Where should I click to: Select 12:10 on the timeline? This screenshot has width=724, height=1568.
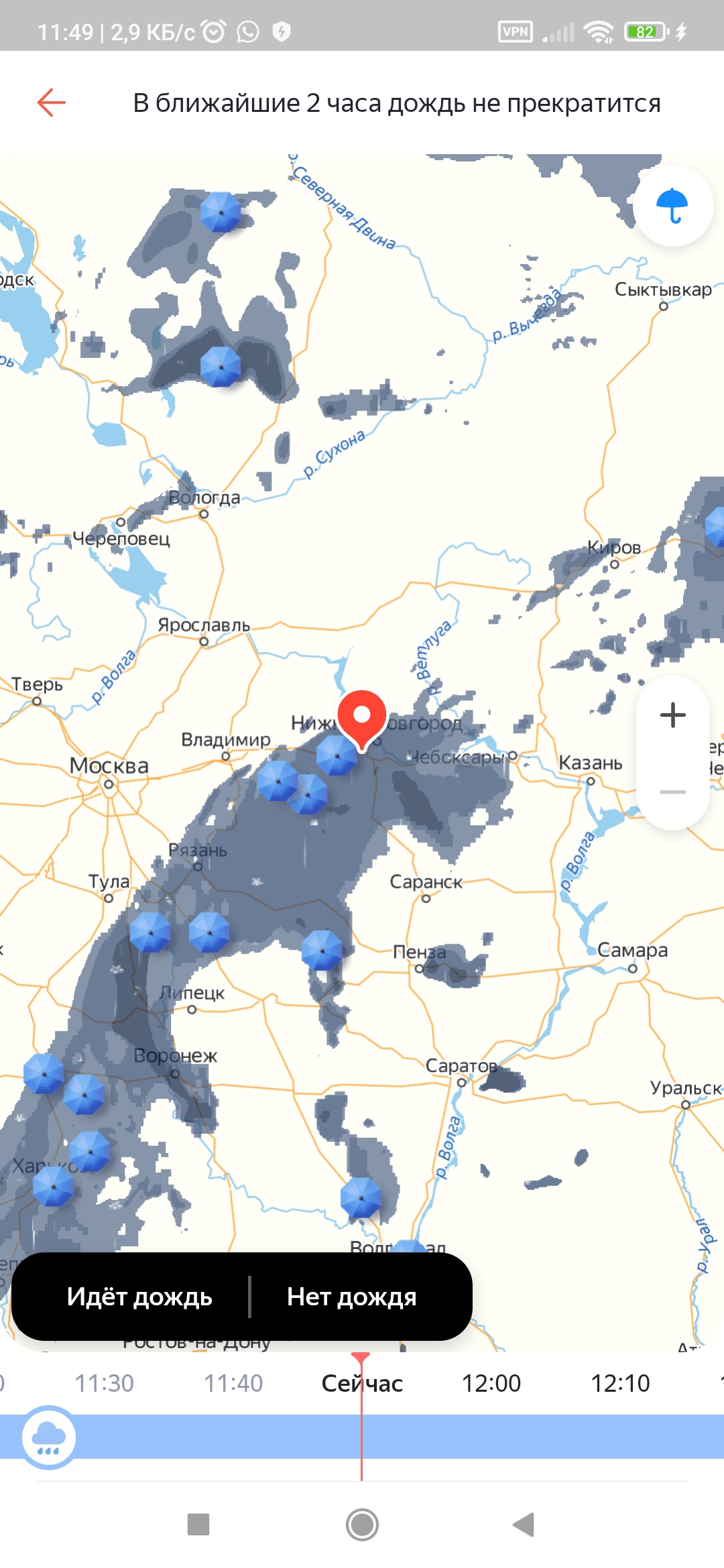coord(620,1383)
